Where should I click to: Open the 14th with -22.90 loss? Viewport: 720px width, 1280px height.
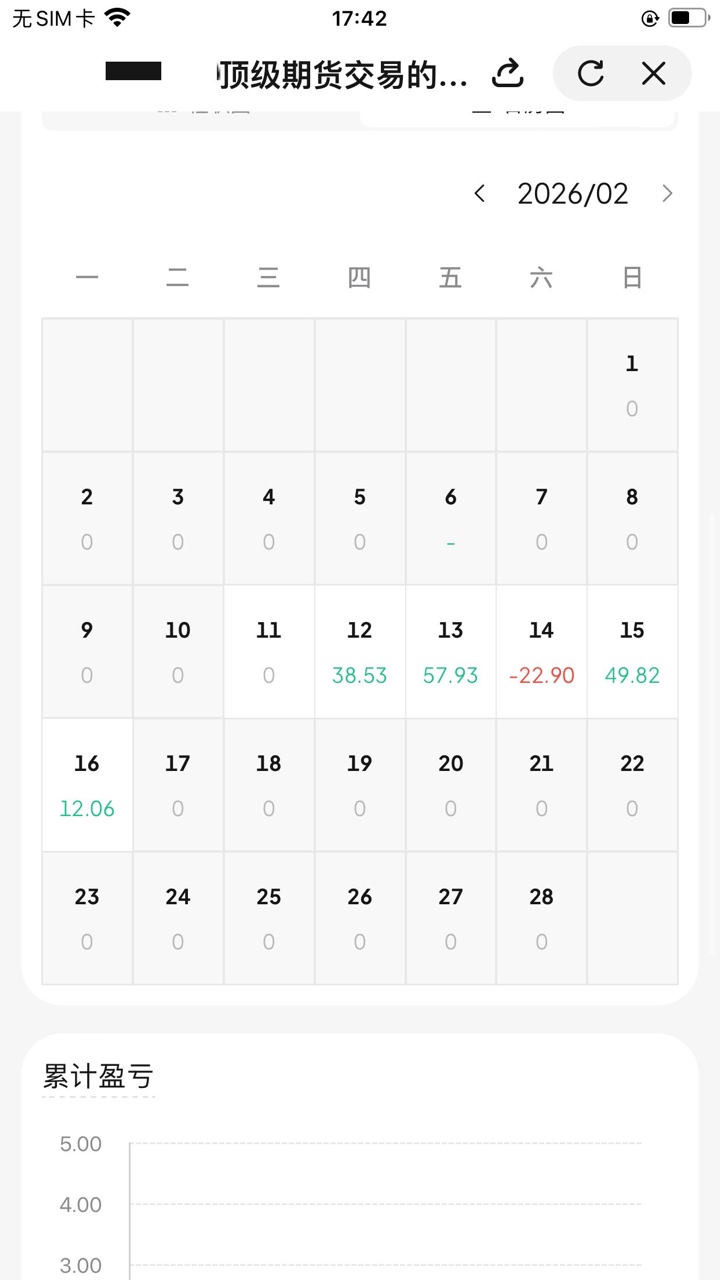click(x=541, y=652)
